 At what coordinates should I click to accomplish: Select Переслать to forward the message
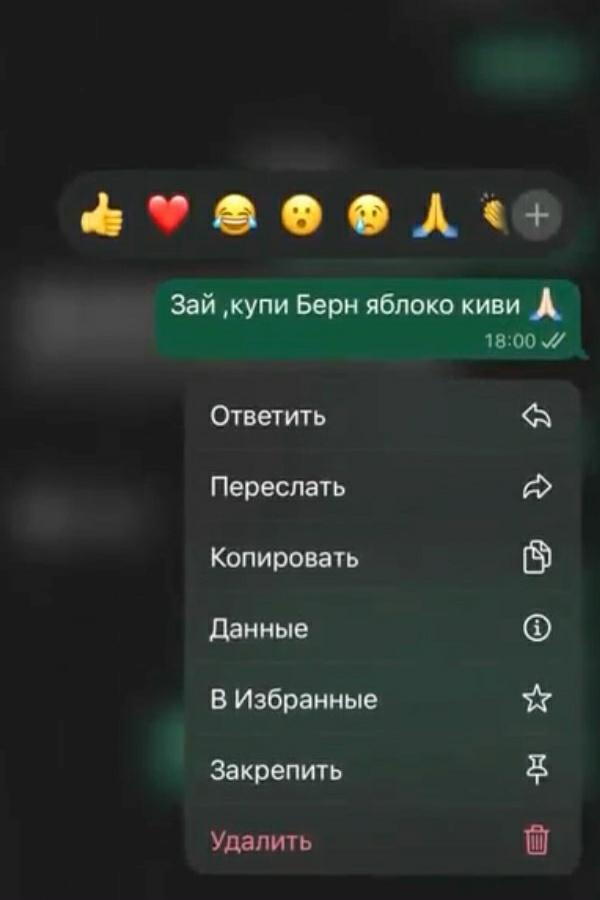pyautogui.click(x=380, y=487)
